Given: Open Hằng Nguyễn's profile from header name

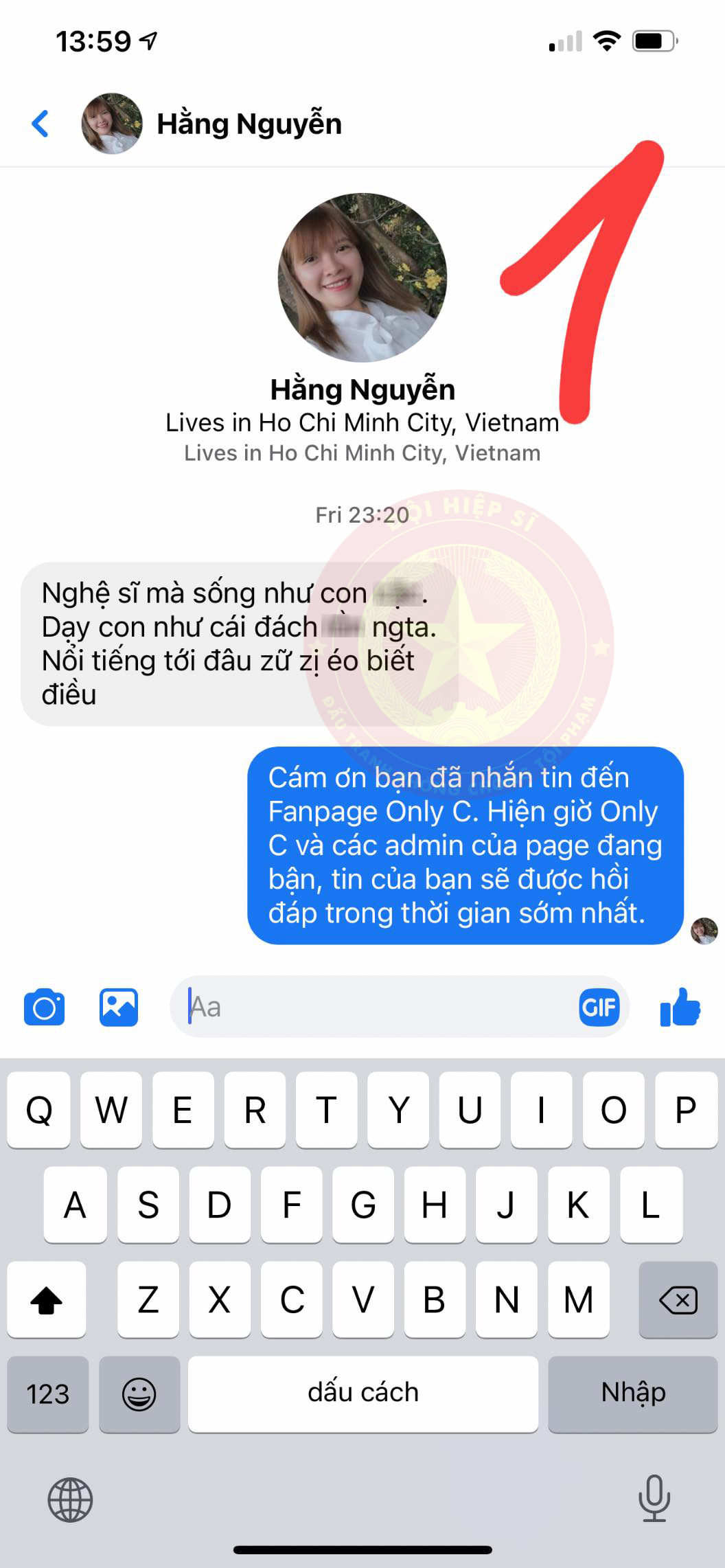Looking at the screenshot, I should coord(249,124).
